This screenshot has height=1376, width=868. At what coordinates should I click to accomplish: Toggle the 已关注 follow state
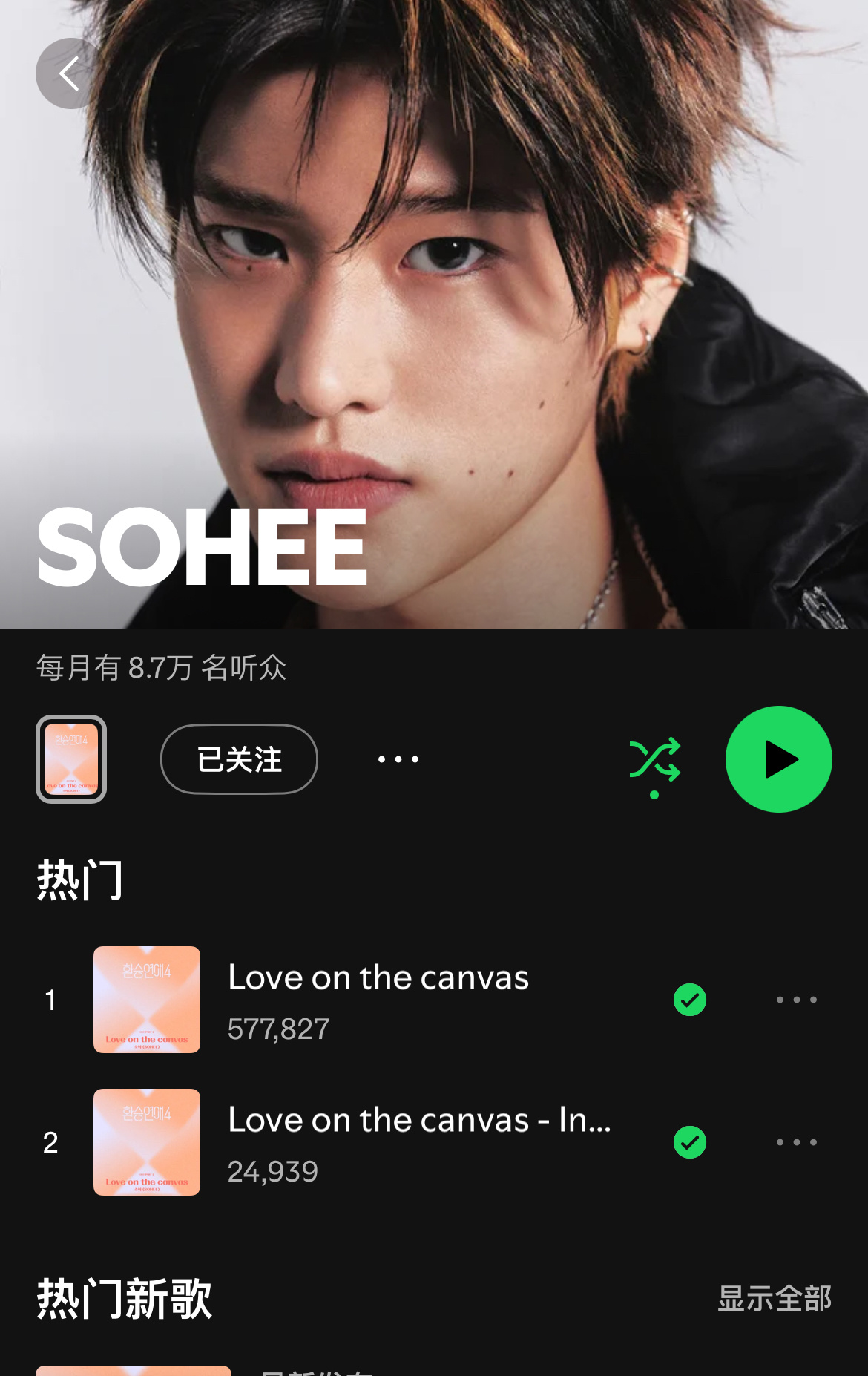coord(238,759)
